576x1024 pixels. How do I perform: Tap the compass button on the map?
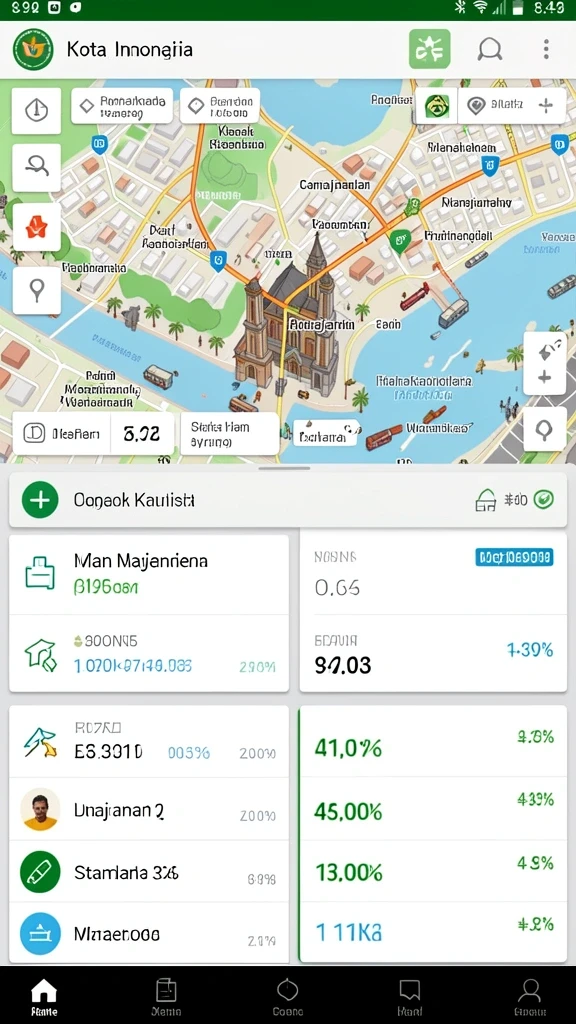coord(37,110)
